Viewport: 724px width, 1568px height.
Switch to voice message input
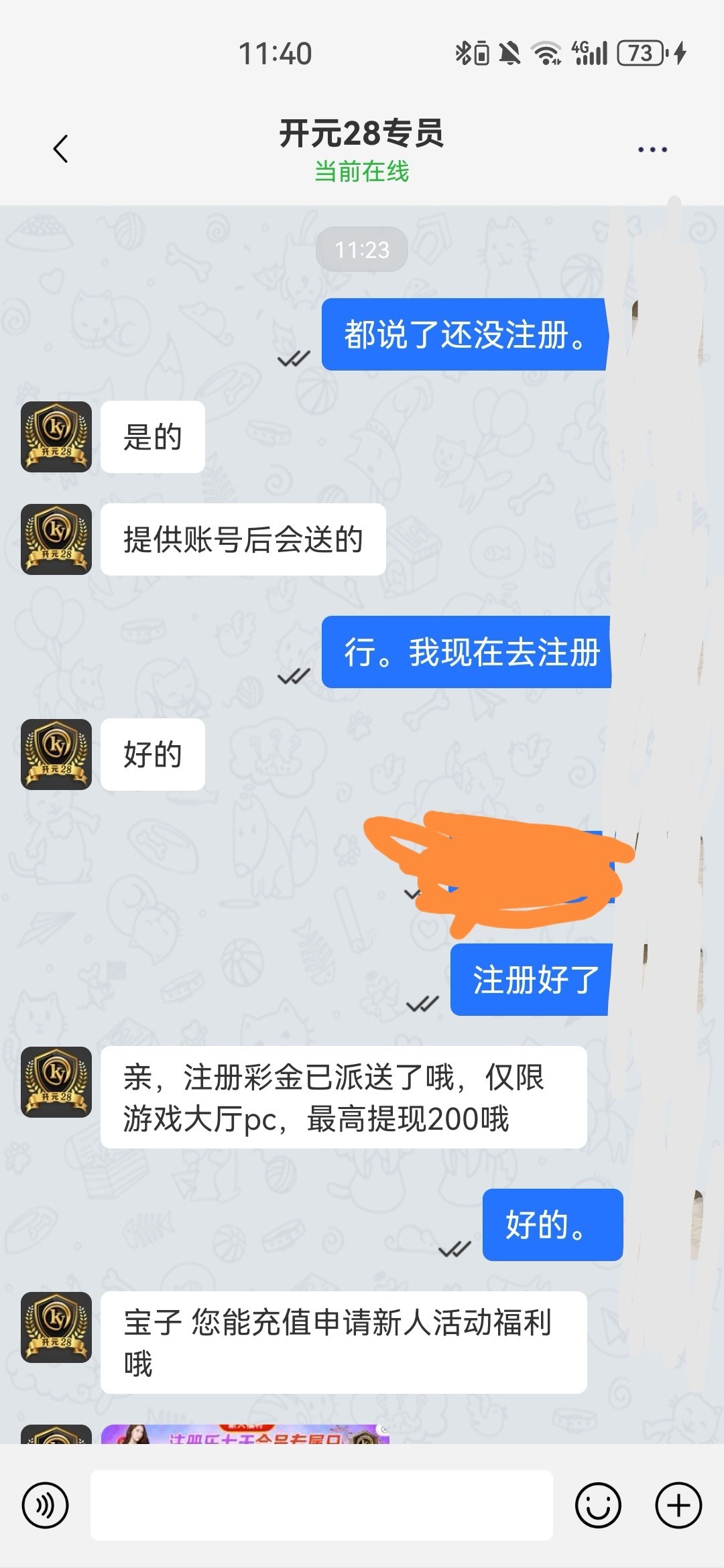point(46,1505)
